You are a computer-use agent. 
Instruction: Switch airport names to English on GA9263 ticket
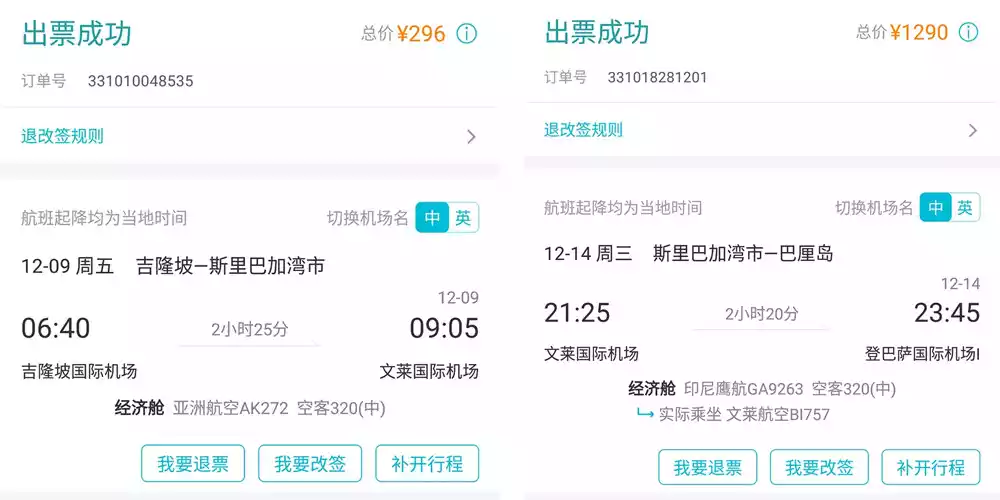pyautogui.click(x=964, y=208)
